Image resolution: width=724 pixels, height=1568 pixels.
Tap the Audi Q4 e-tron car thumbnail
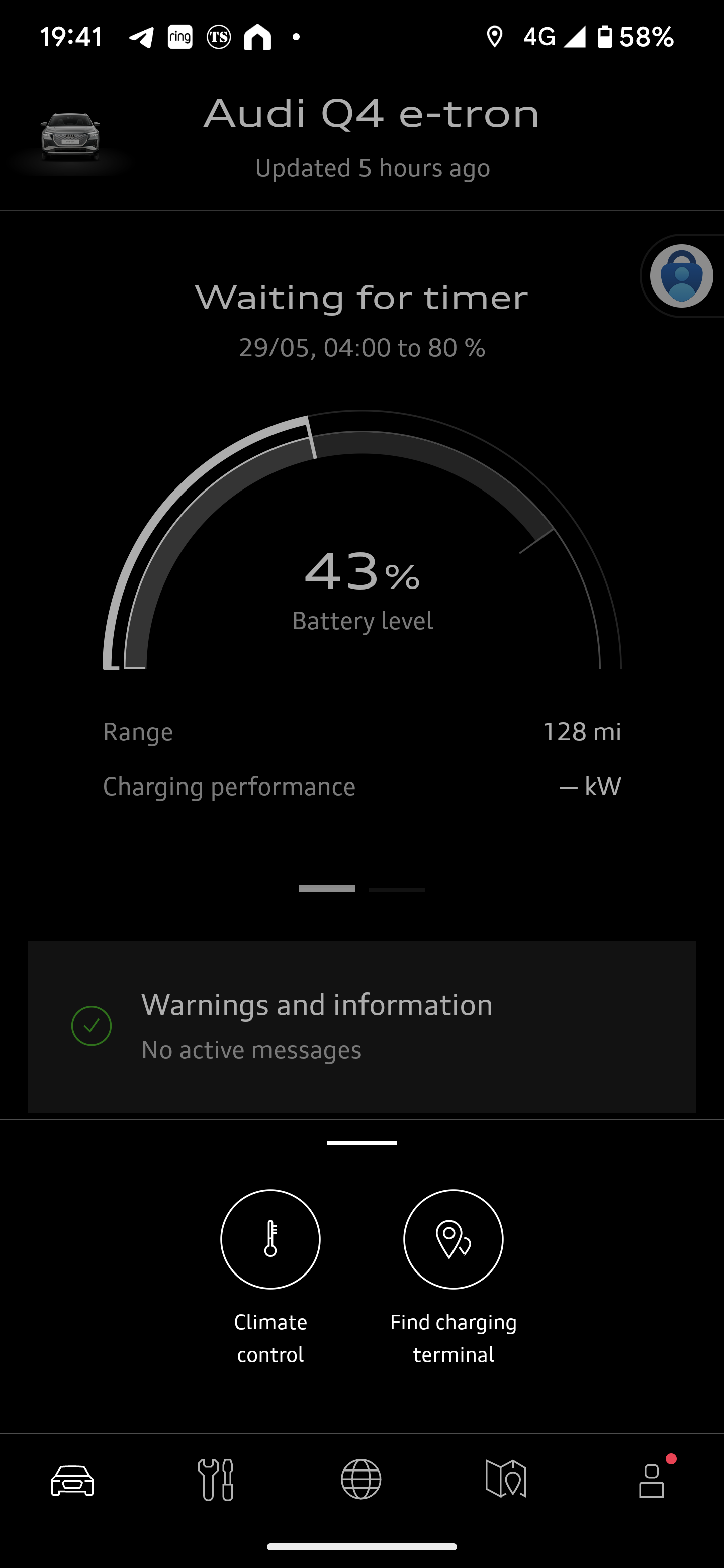tap(70, 138)
